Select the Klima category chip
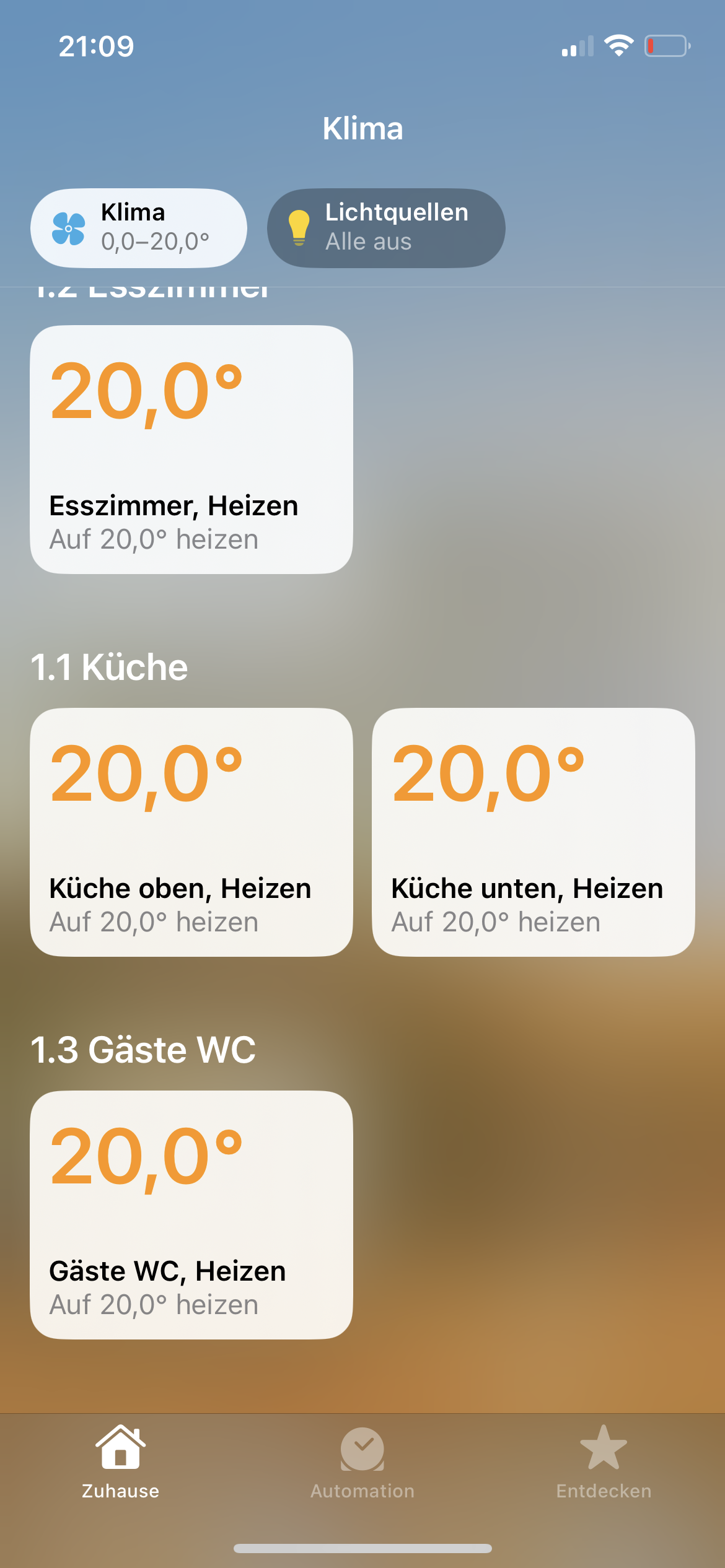Viewport: 725px width, 1568px height. click(139, 228)
